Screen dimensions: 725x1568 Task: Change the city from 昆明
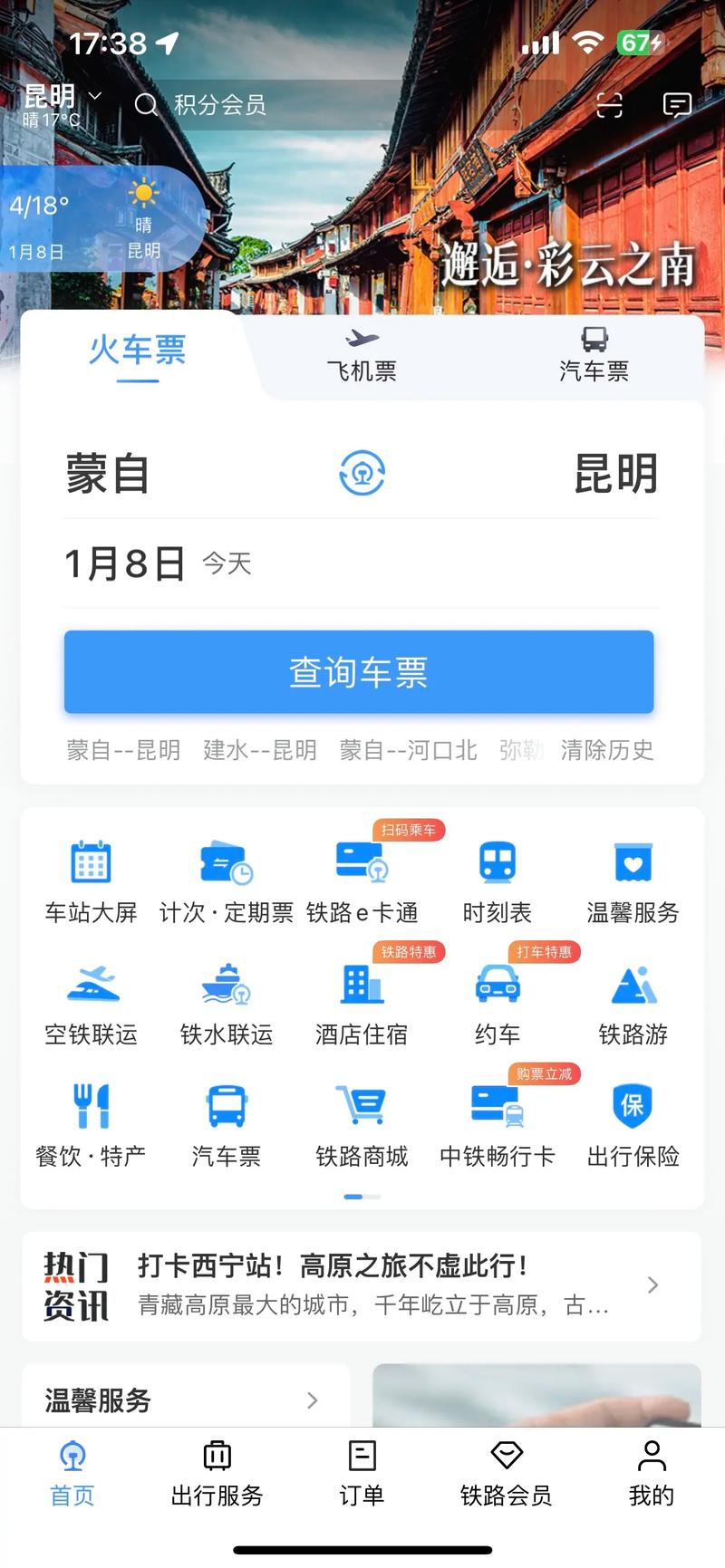pos(61,97)
